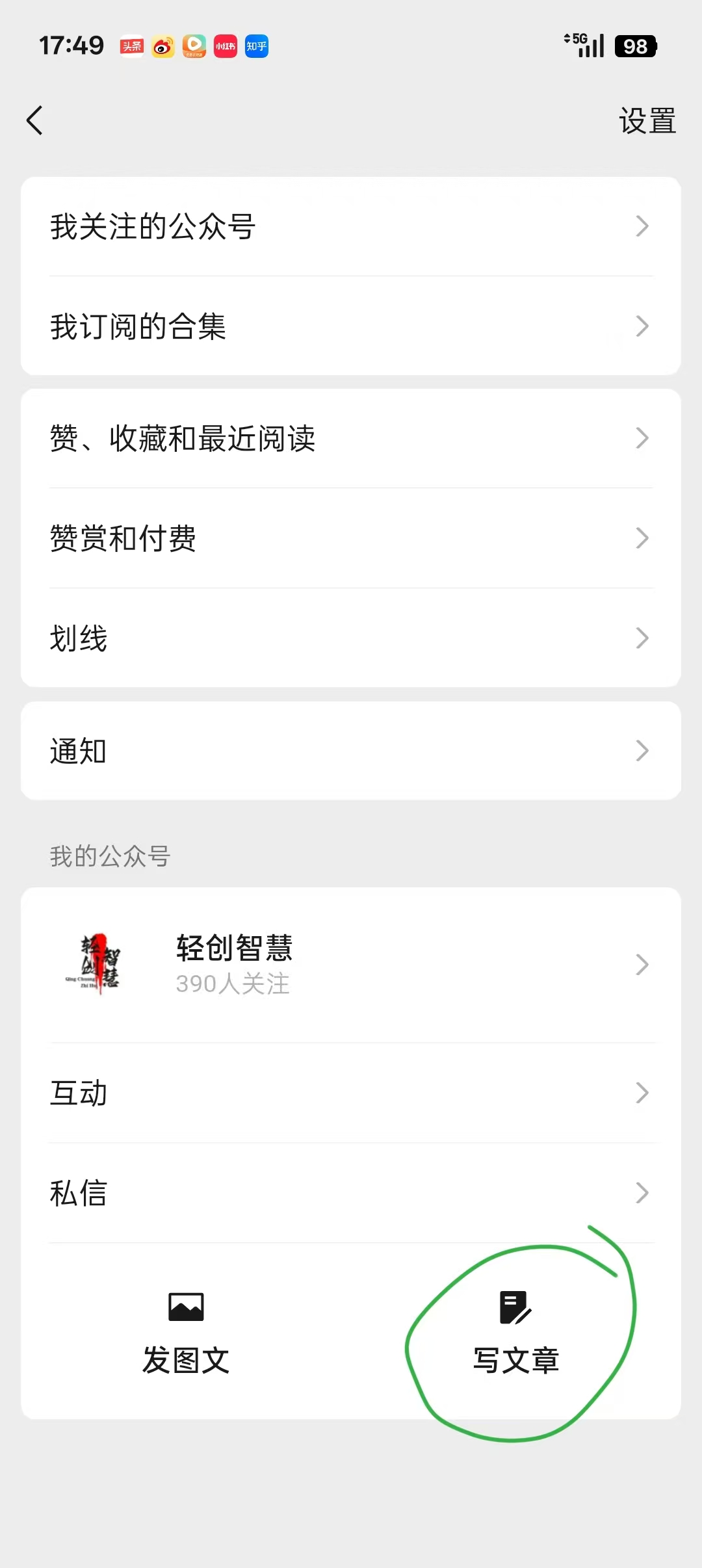Screen dimensions: 702x1568
Task: Open the 划线 row
Action: coord(351,638)
